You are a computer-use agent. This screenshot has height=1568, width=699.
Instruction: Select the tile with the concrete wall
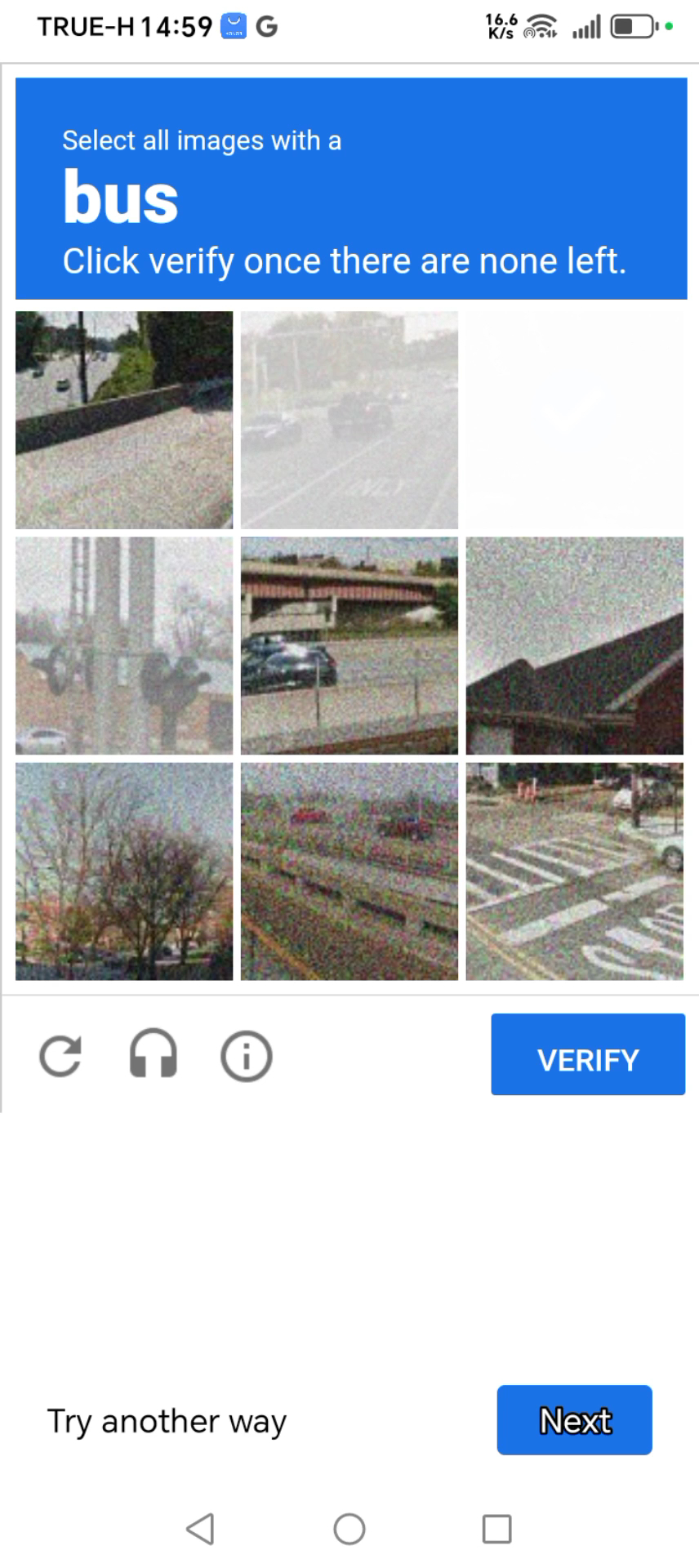[124, 420]
